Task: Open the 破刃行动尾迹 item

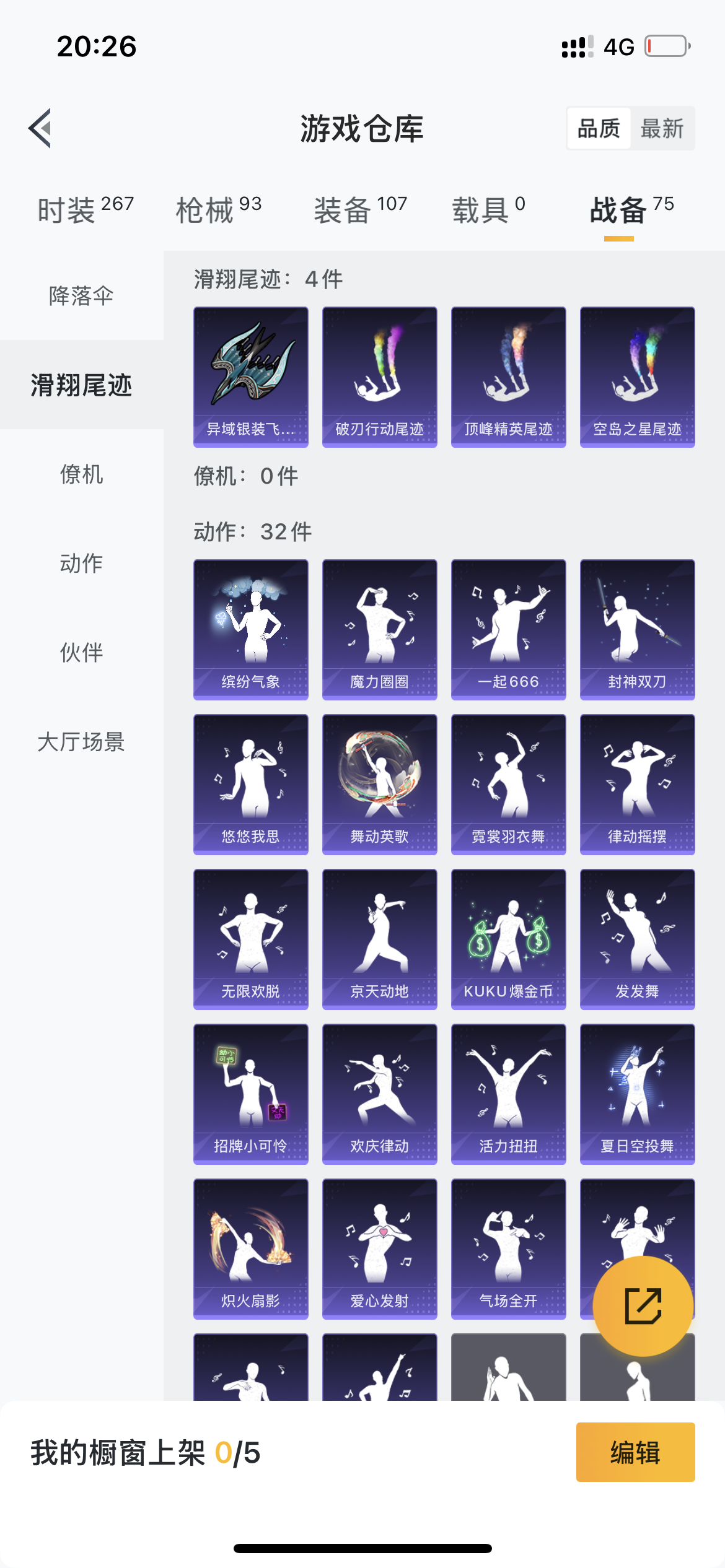Action: (379, 377)
